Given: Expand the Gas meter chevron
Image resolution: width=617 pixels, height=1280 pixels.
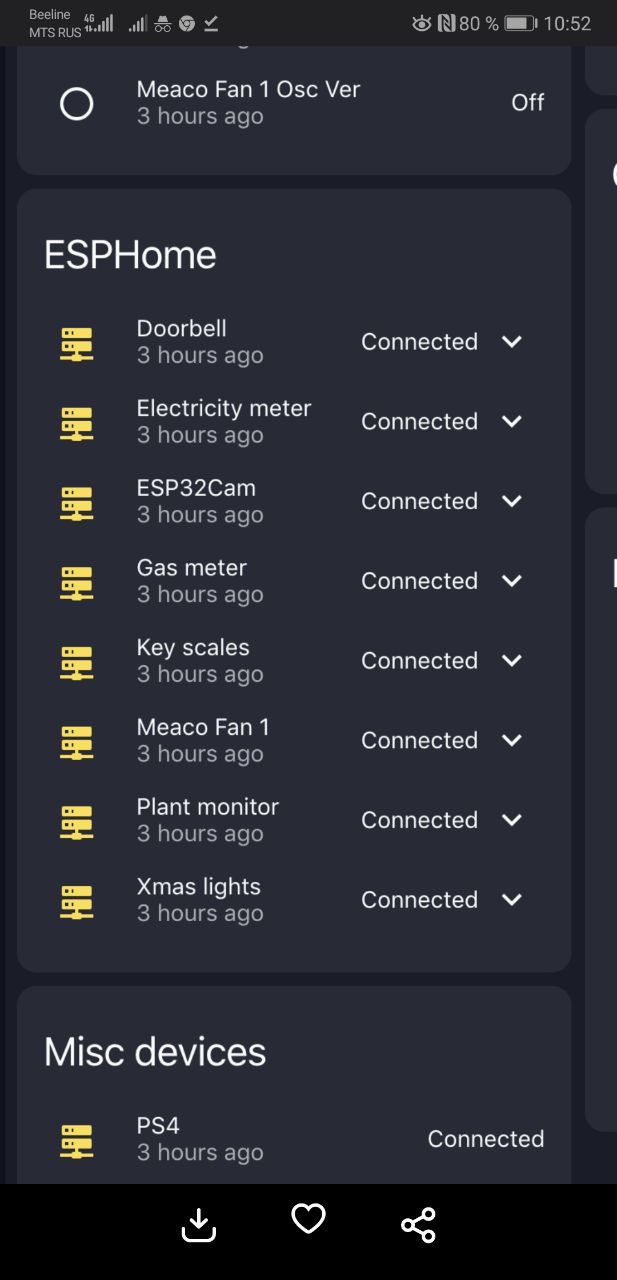Looking at the screenshot, I should coord(512,581).
